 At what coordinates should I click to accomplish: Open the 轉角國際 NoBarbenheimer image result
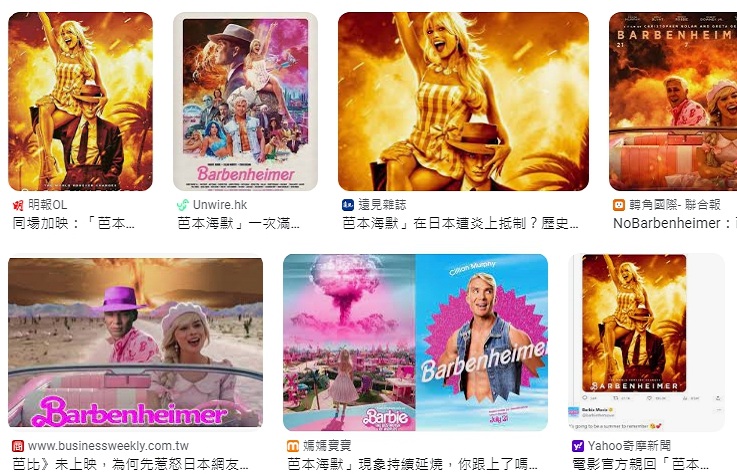tap(672, 101)
